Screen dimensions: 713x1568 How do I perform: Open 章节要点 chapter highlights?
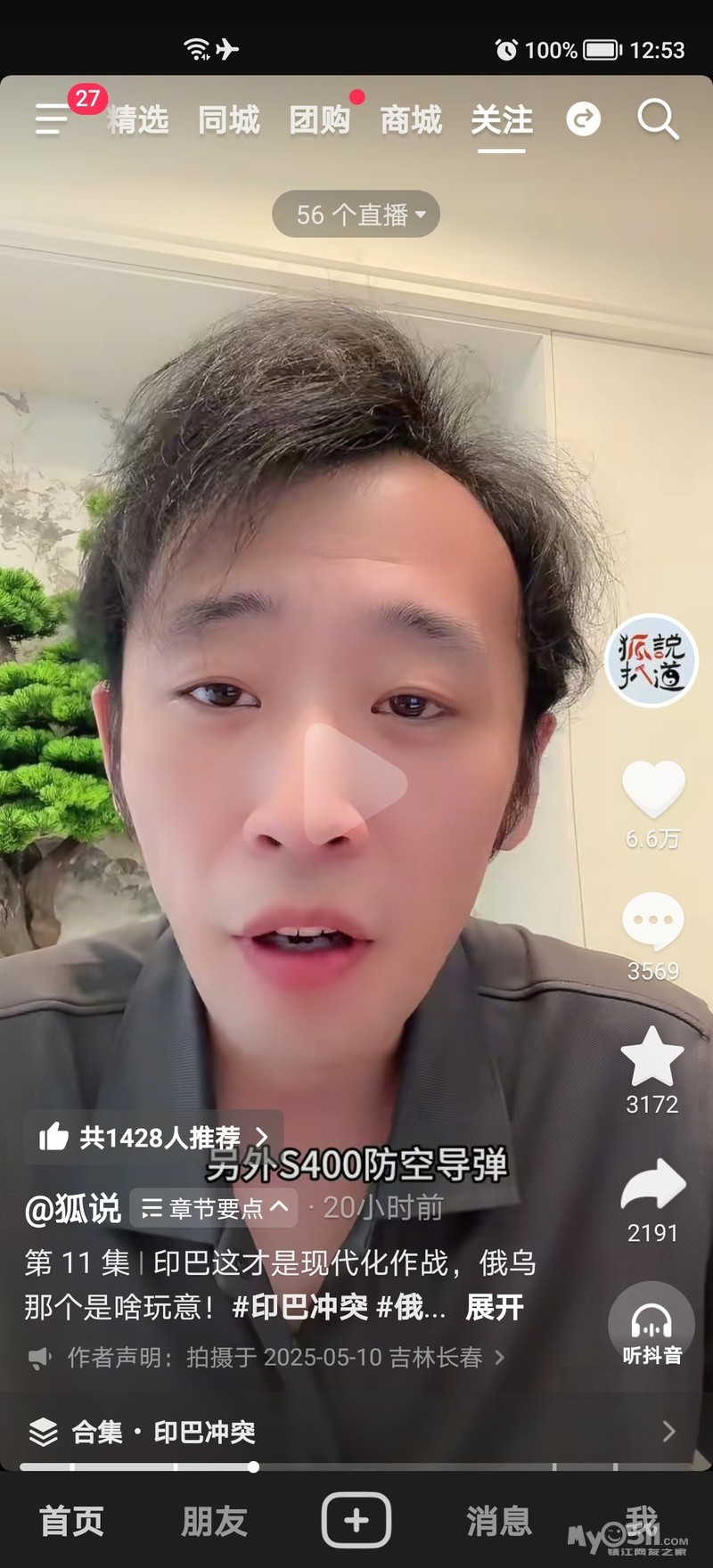pyautogui.click(x=214, y=1208)
